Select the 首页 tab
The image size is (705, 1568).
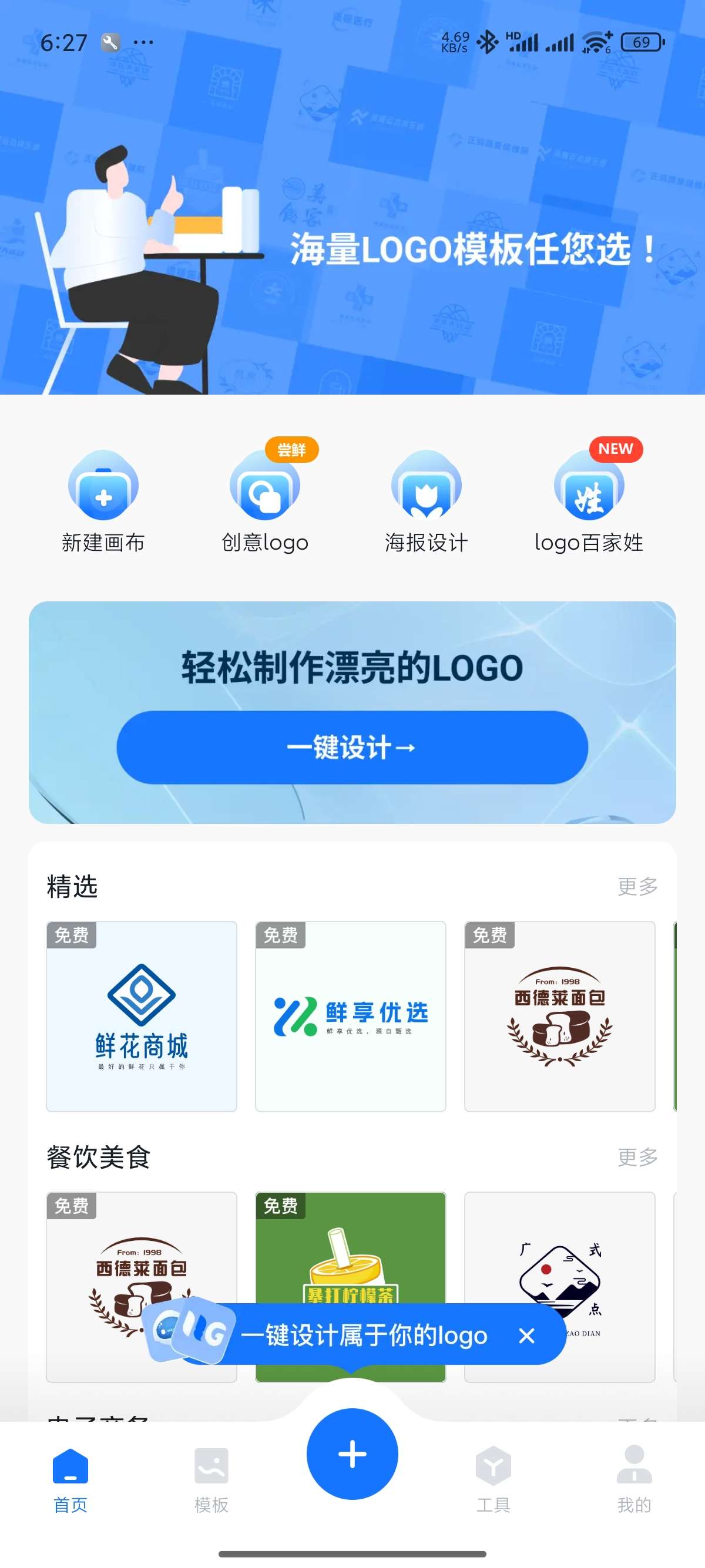click(70, 1479)
